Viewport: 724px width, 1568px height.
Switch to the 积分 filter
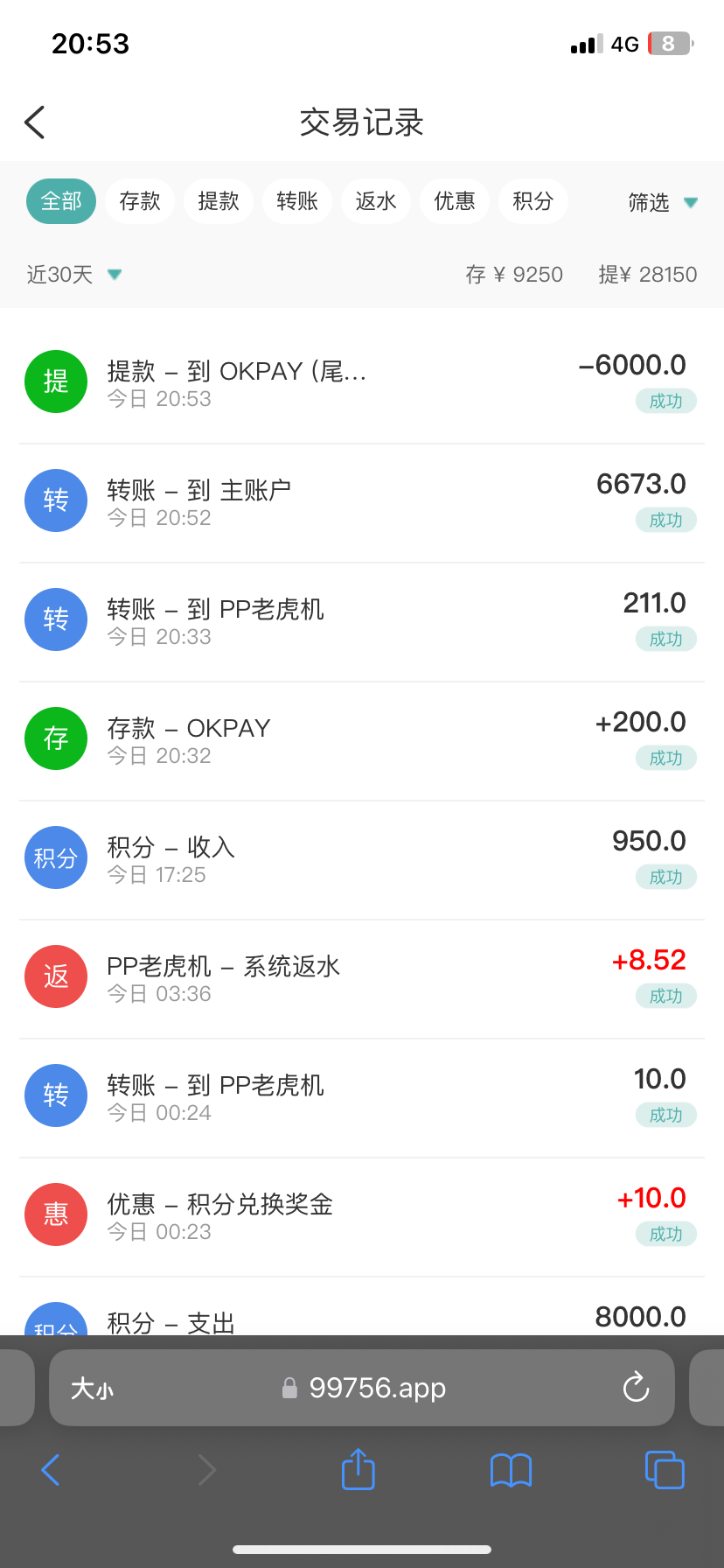533,201
